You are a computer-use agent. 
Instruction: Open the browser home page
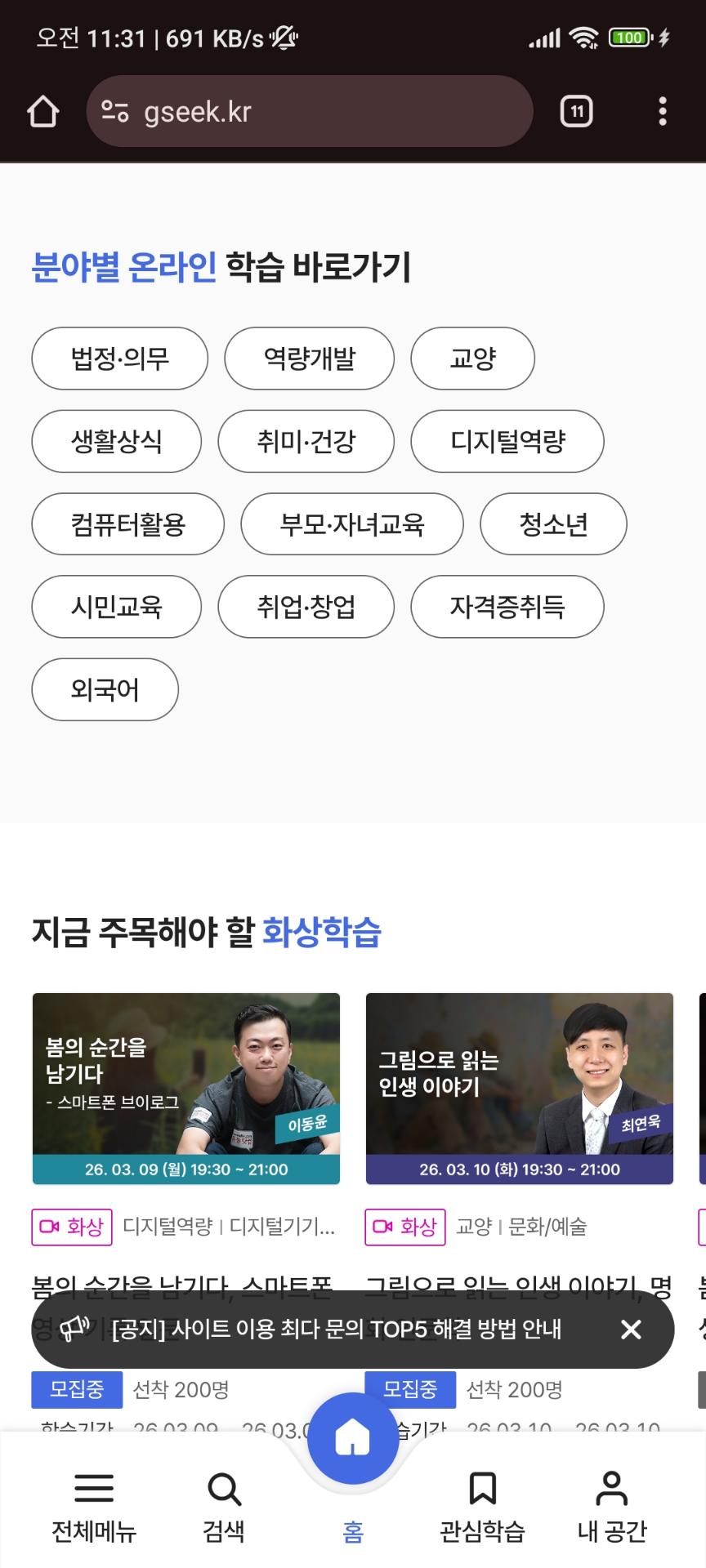point(42,112)
